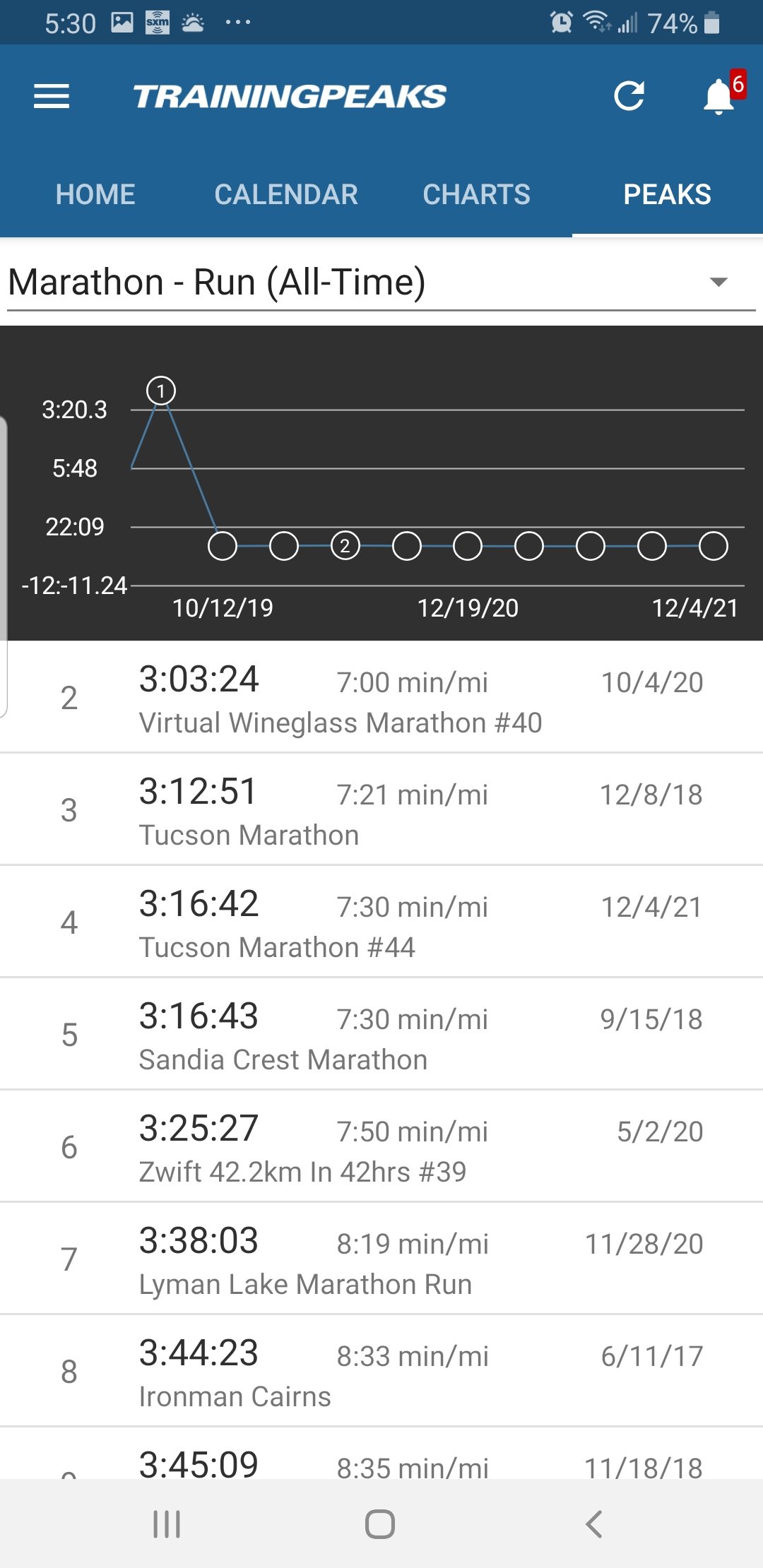Image resolution: width=763 pixels, height=1568 pixels.
Task: Select chart point numbered 2
Action: pos(345,546)
